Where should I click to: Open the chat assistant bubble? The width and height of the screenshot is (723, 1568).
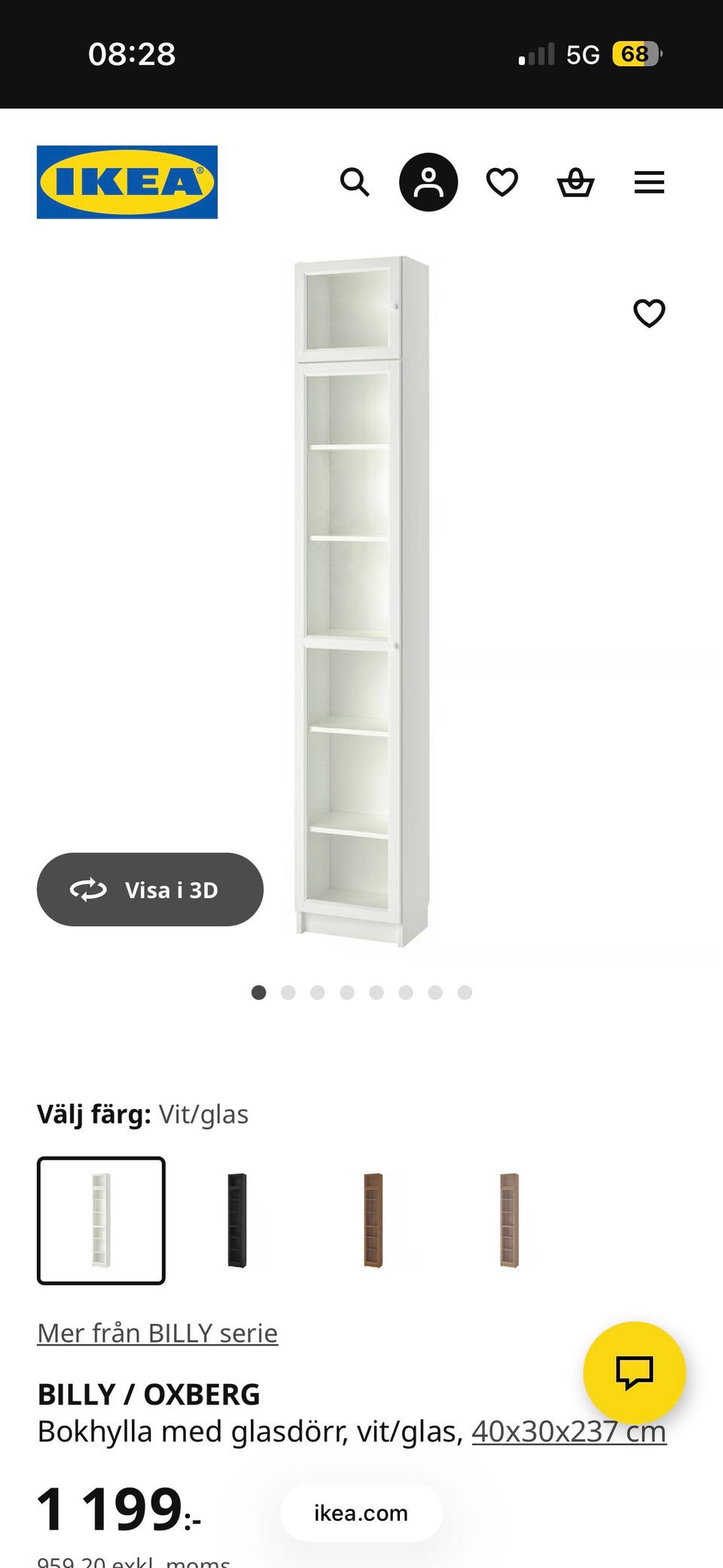click(635, 1371)
